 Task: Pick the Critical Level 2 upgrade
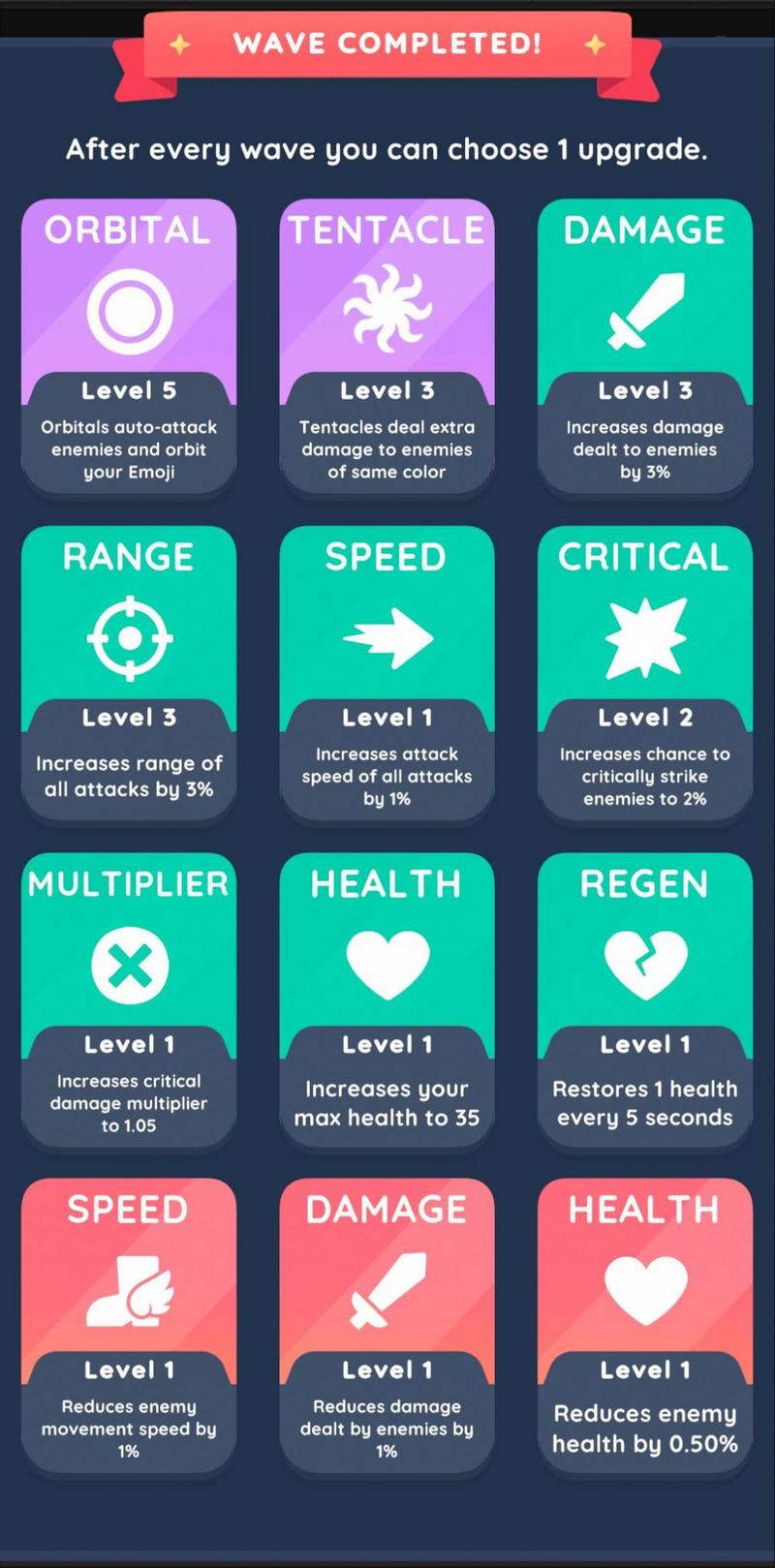(x=644, y=675)
